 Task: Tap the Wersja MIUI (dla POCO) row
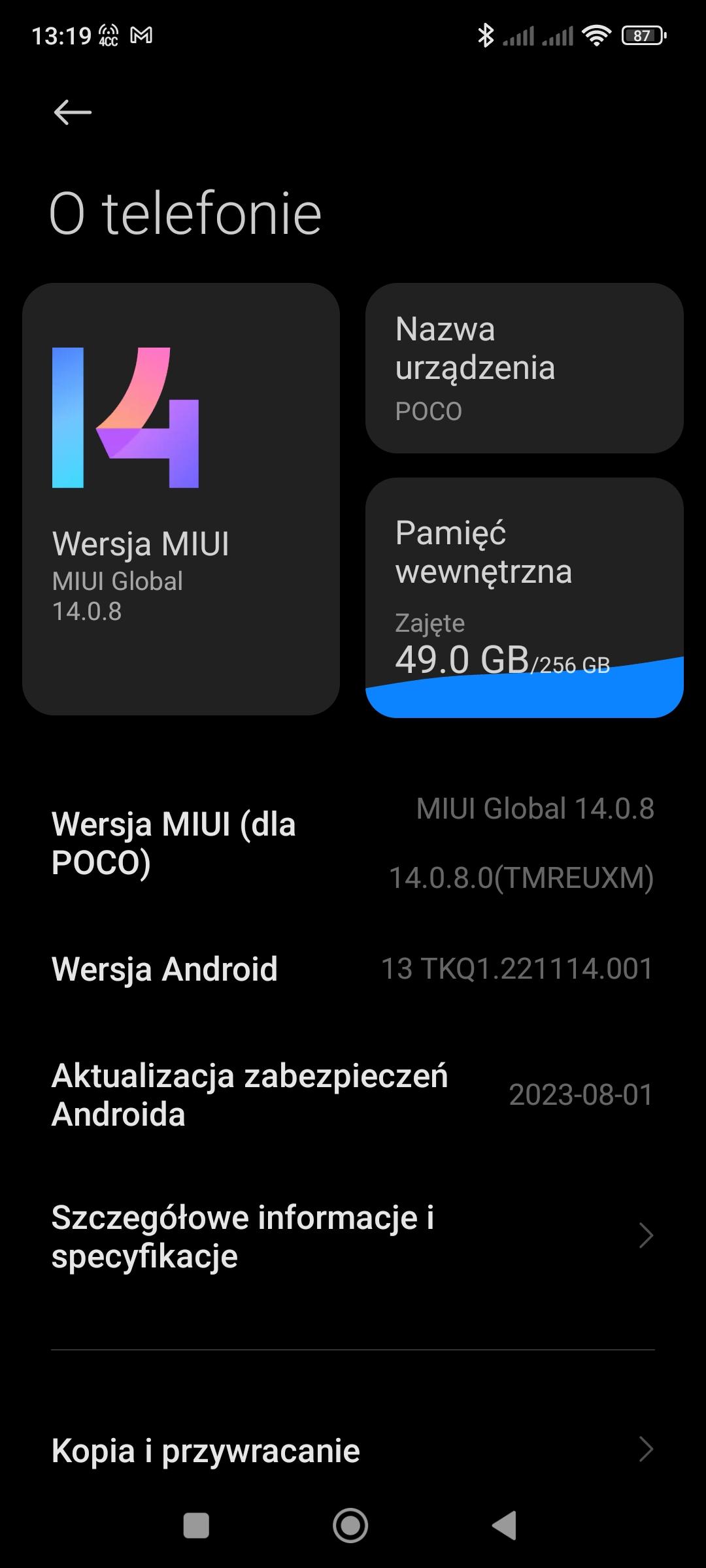[x=353, y=843]
